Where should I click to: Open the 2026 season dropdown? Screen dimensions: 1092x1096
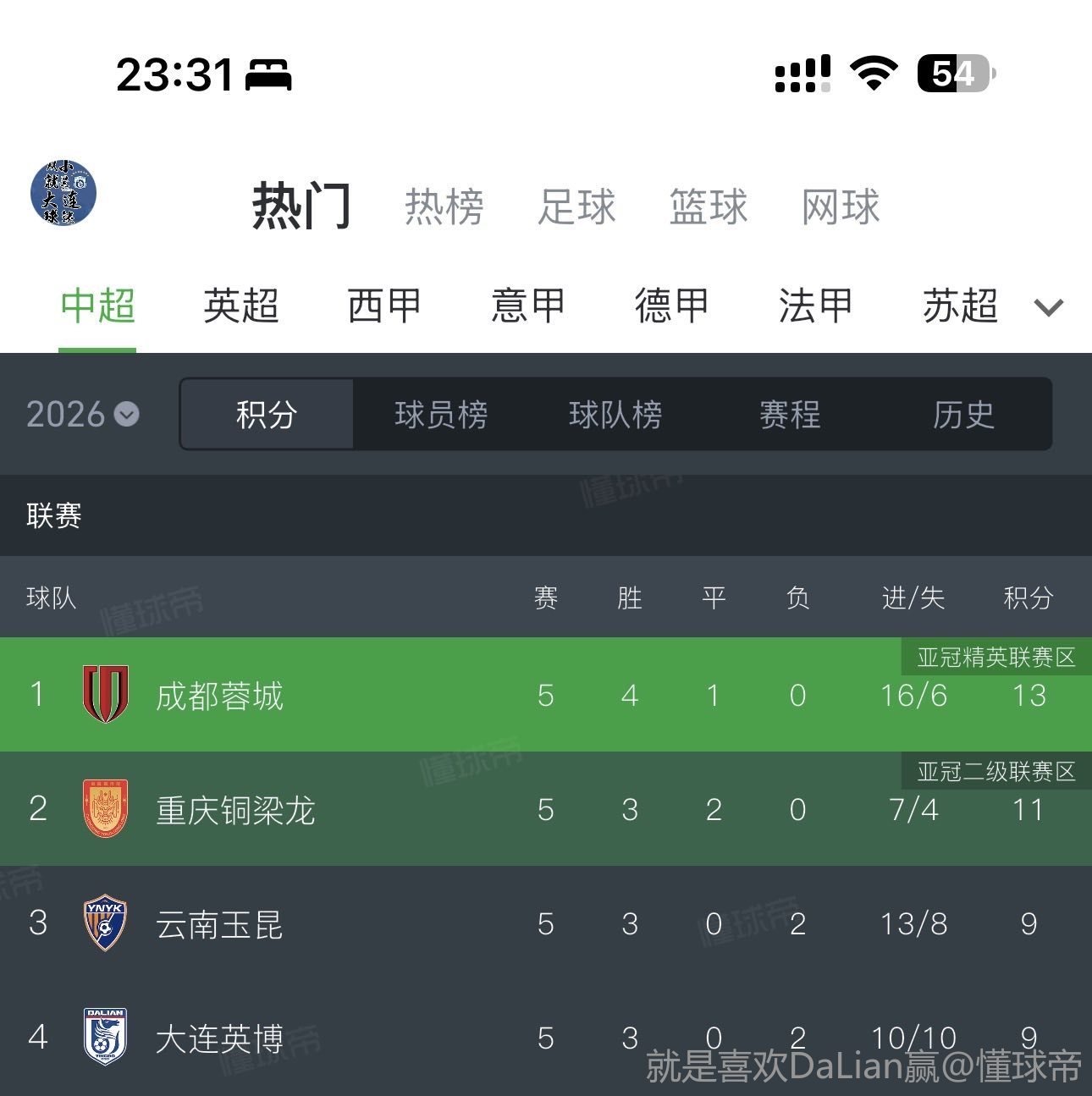[x=83, y=415]
